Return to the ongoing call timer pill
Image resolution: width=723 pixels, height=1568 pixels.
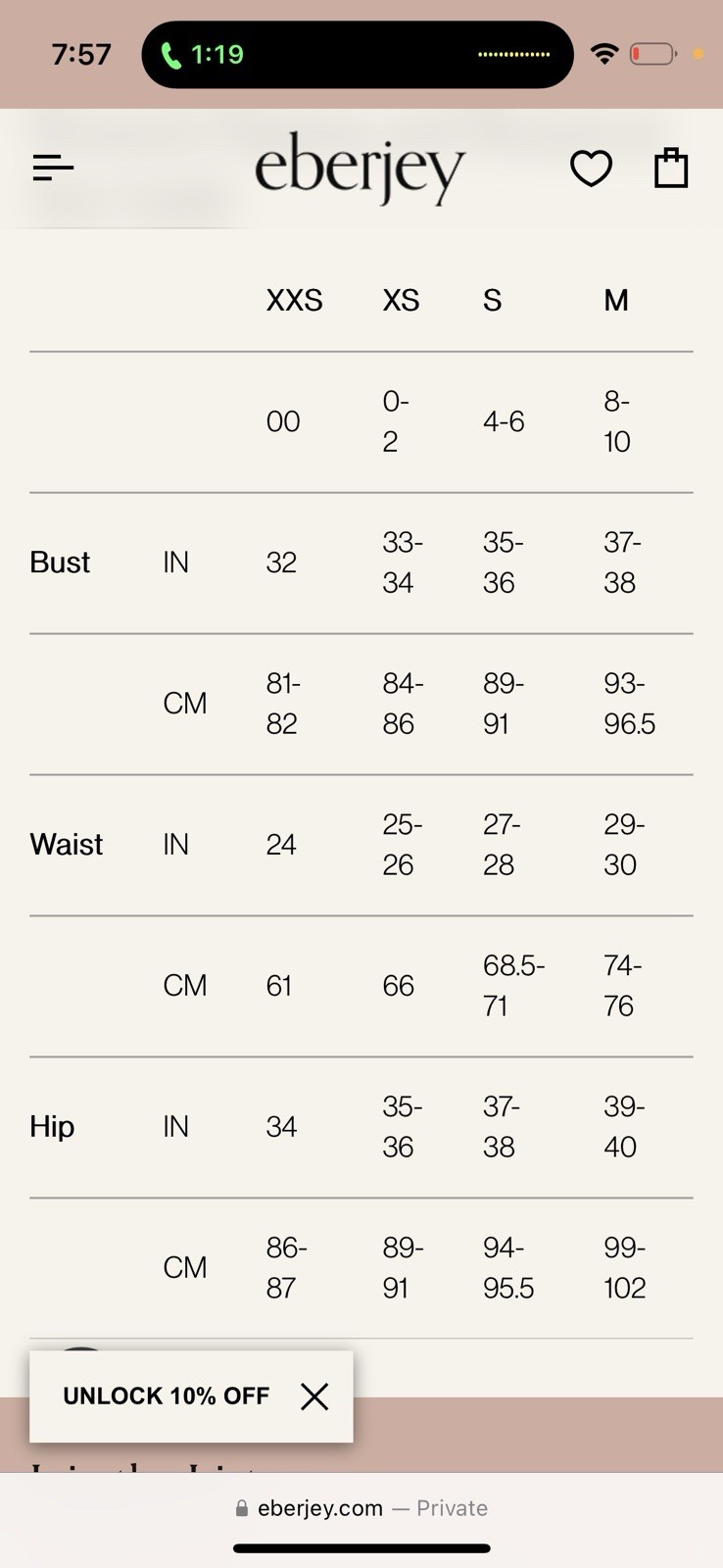(203, 55)
